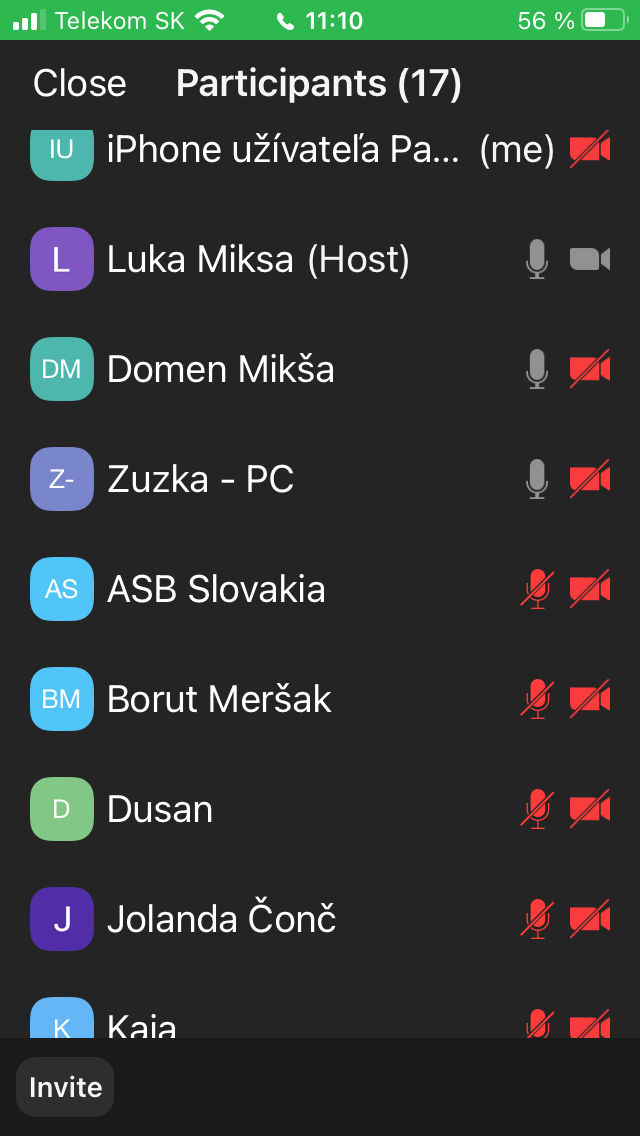Return to the call via green status bar
640x1136 pixels.
point(320,20)
